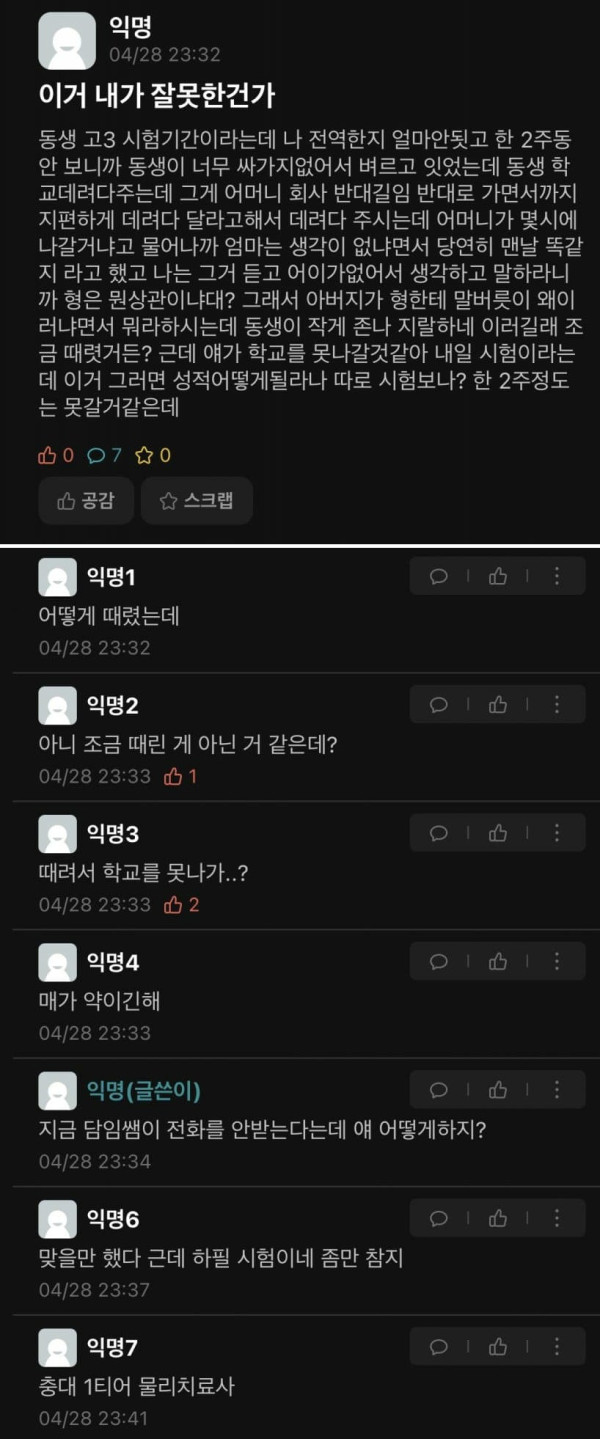
Task: Reply to the 익명(글쓴이) comment
Action: click(x=438, y=1090)
